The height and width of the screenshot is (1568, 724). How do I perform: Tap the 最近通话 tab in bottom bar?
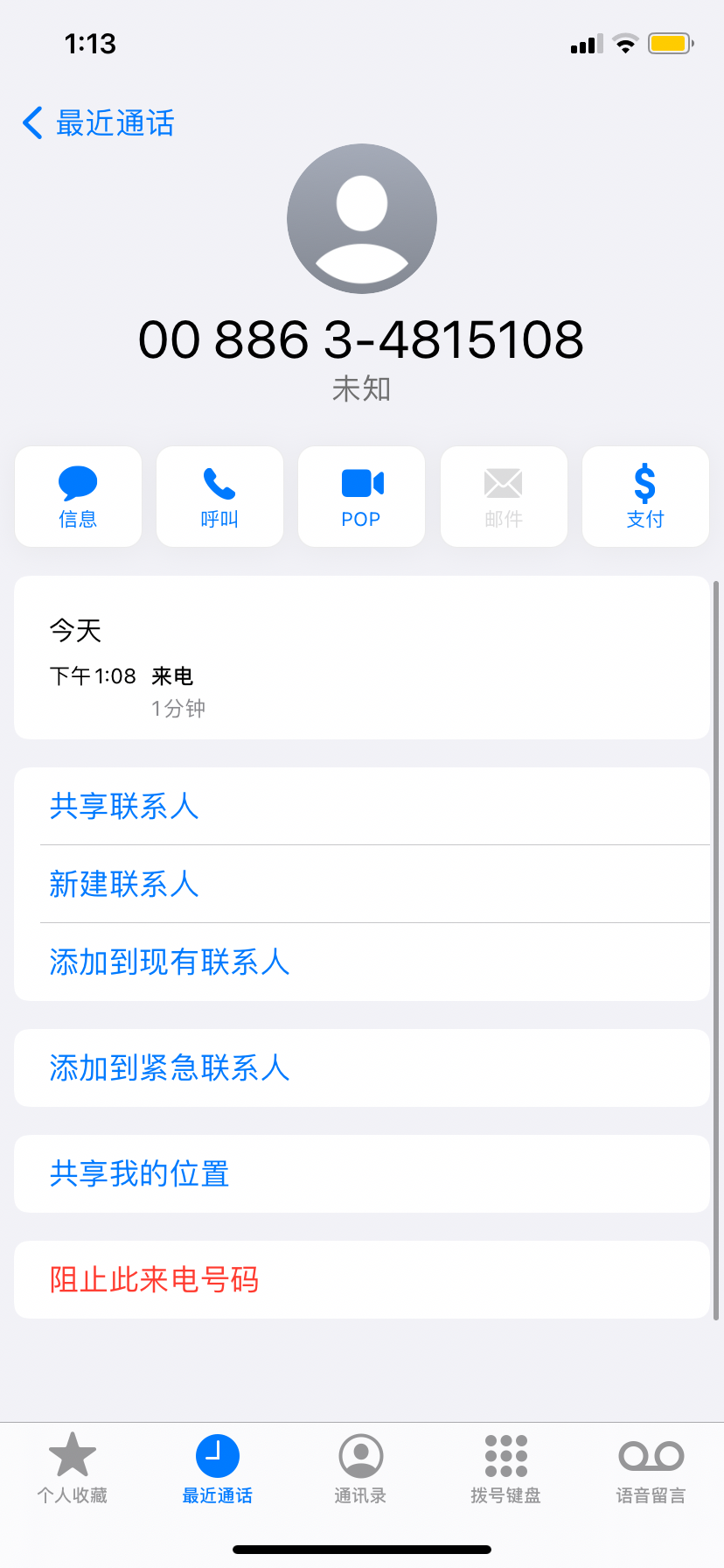[217, 1468]
